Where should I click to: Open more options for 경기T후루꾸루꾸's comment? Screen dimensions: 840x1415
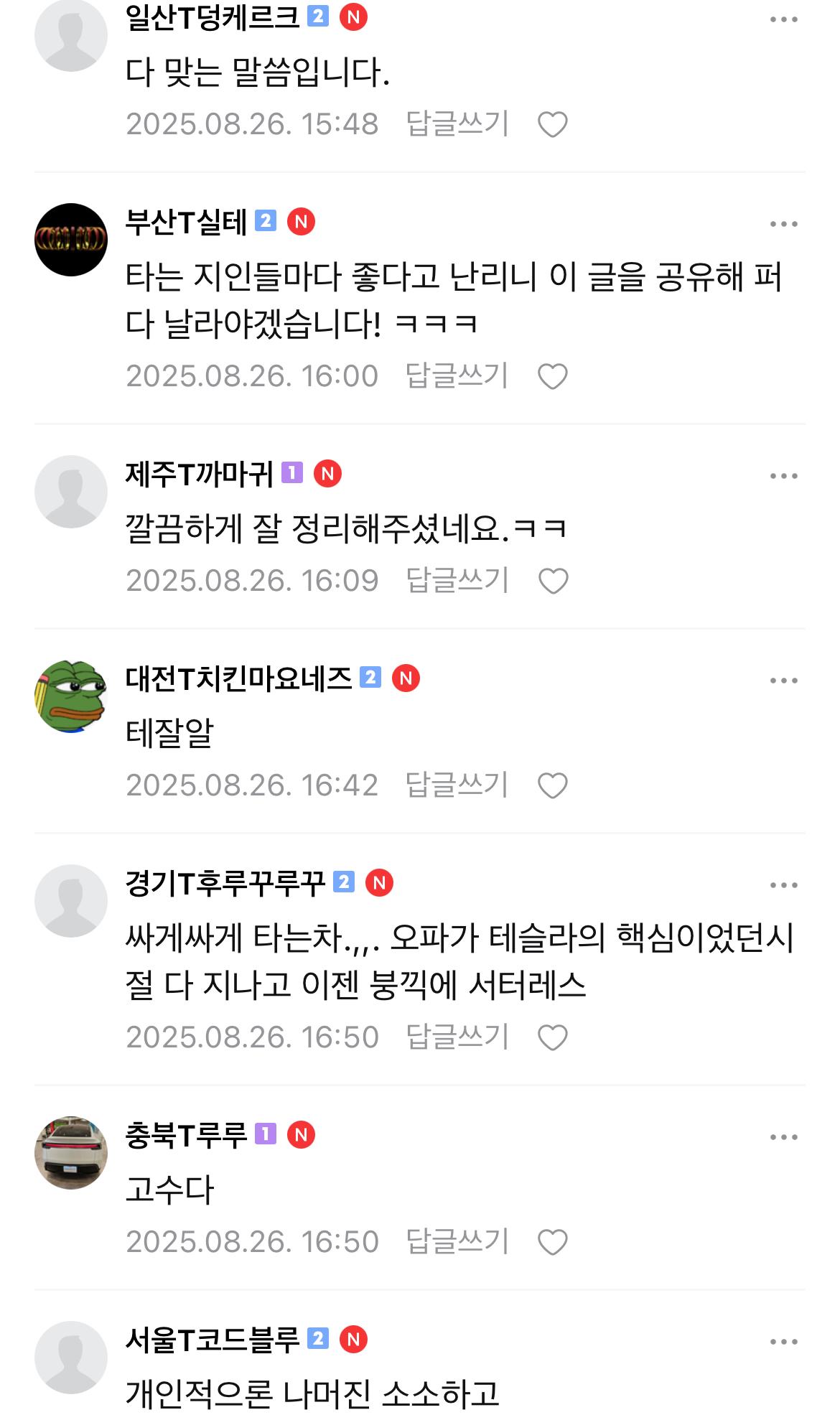click(783, 885)
